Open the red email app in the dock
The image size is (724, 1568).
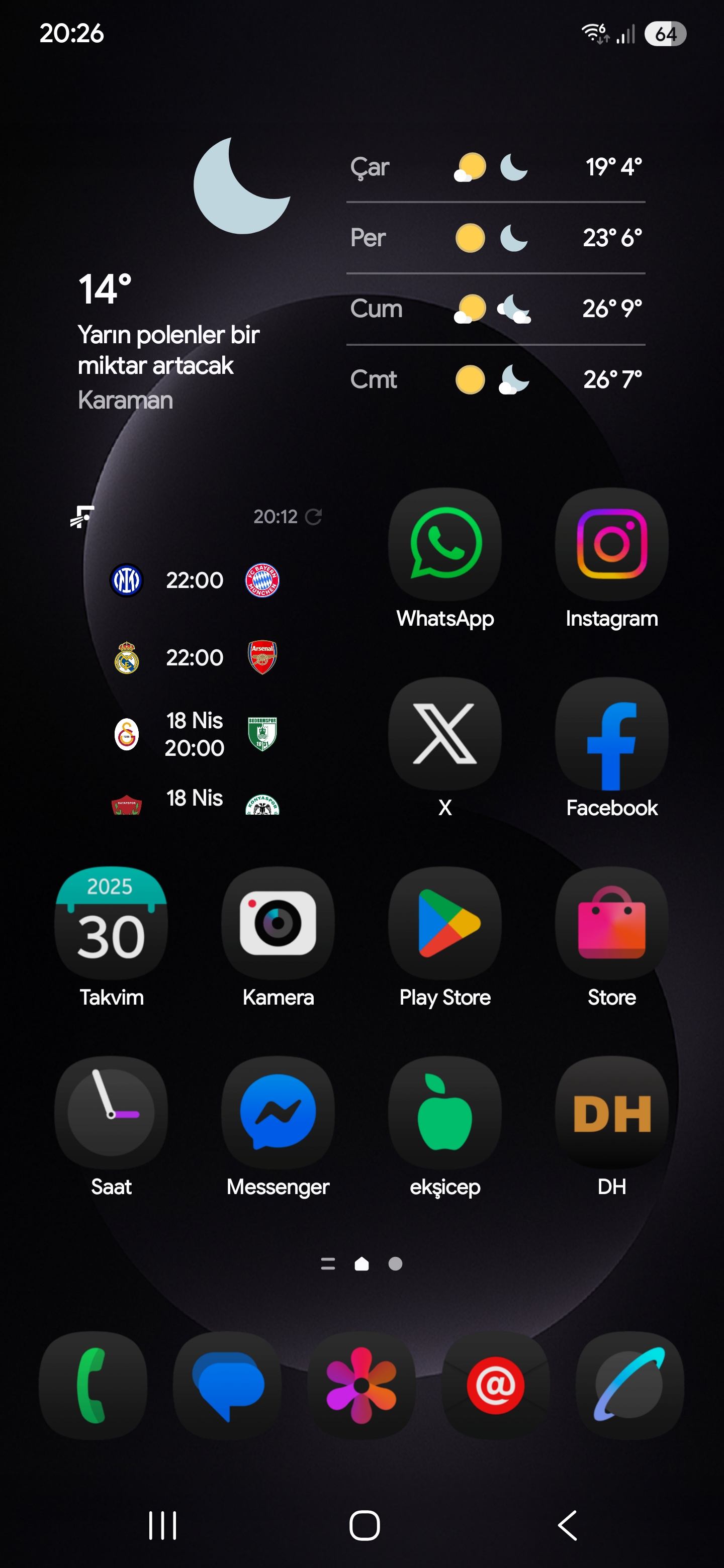pyautogui.click(x=496, y=1386)
